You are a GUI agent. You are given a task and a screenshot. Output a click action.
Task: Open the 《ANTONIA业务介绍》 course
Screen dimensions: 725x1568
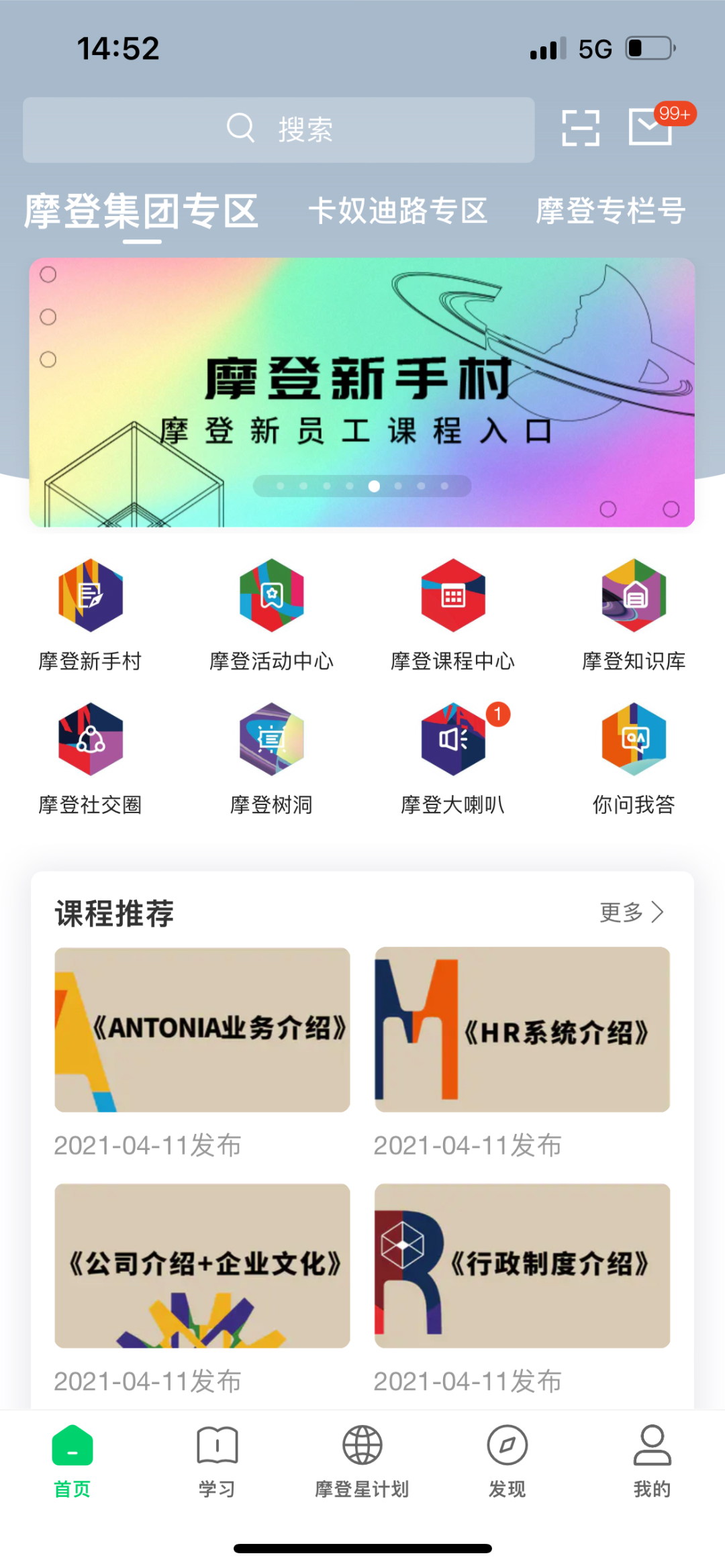pos(202,1029)
